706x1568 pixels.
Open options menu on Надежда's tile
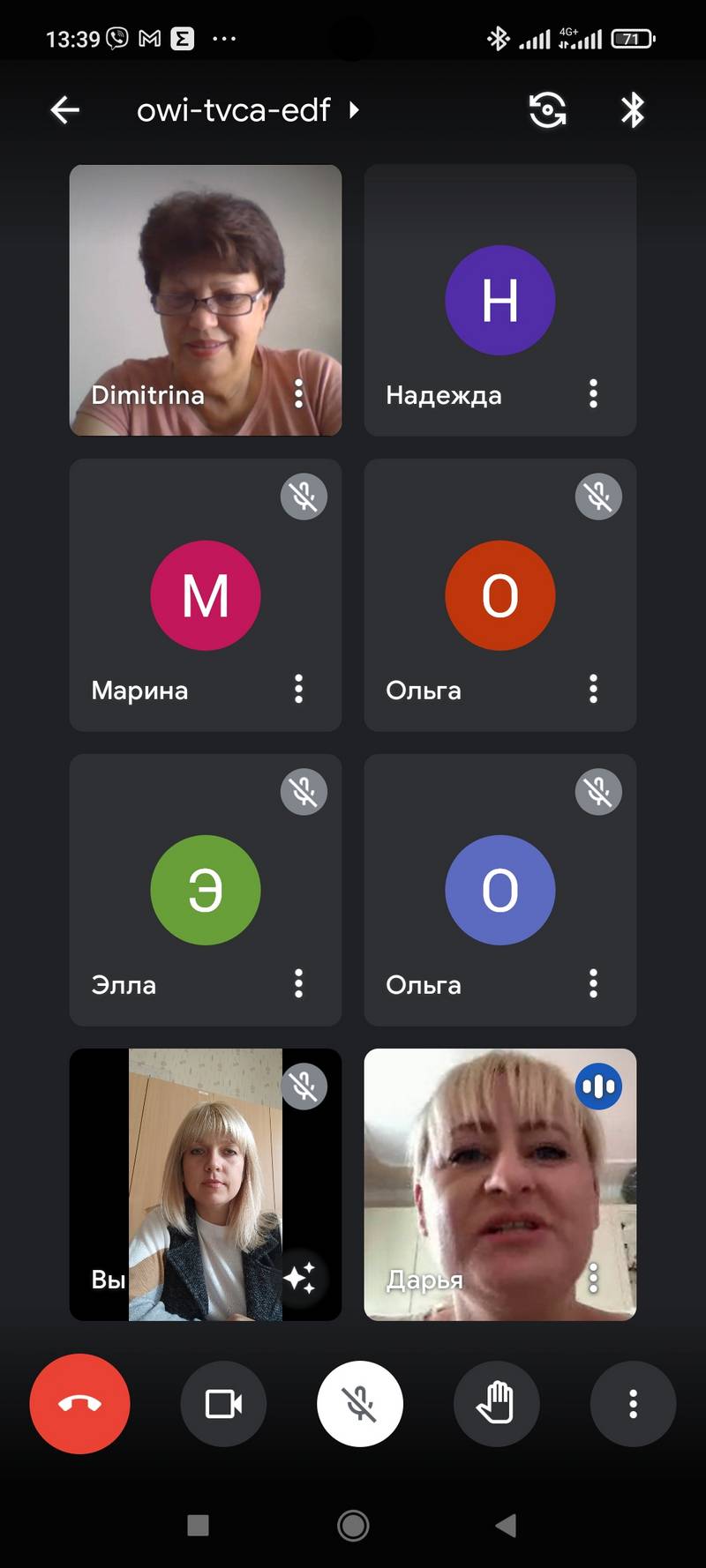[594, 393]
